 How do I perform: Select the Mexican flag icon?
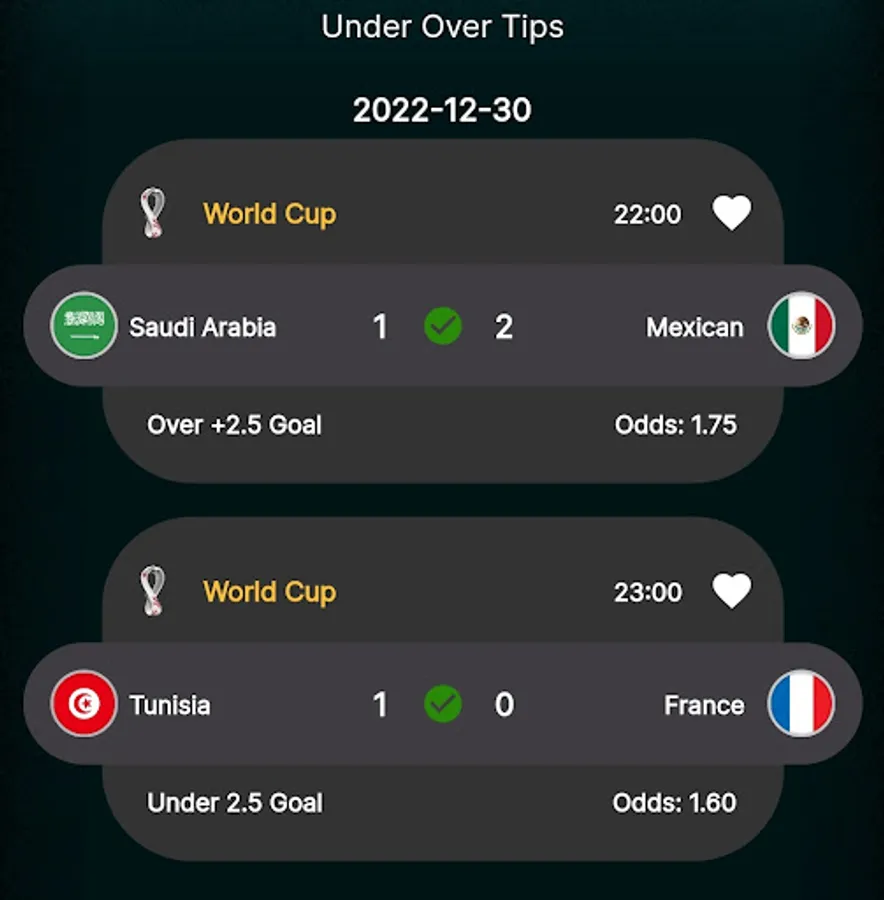point(801,327)
